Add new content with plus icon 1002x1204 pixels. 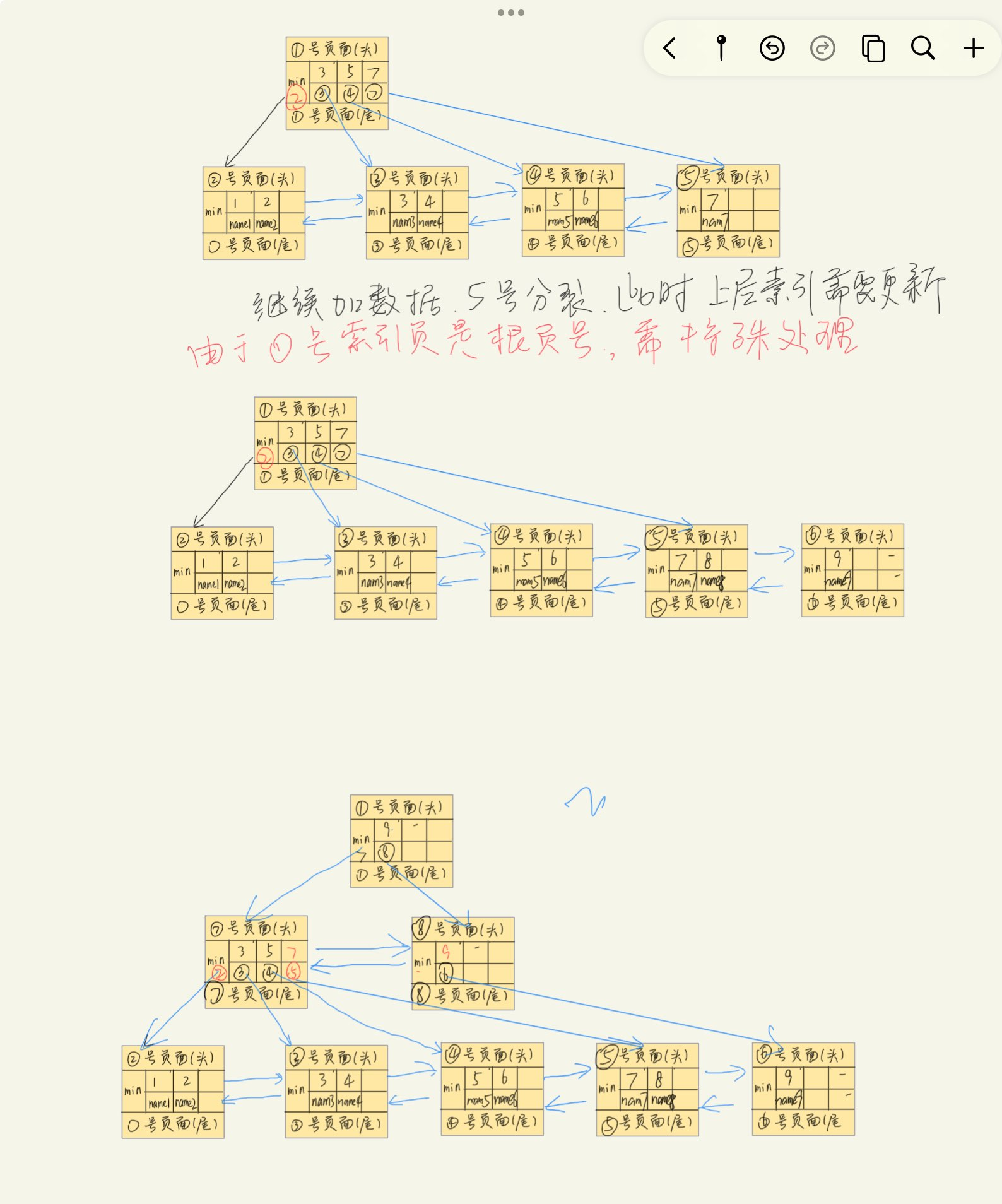pyautogui.click(x=973, y=48)
